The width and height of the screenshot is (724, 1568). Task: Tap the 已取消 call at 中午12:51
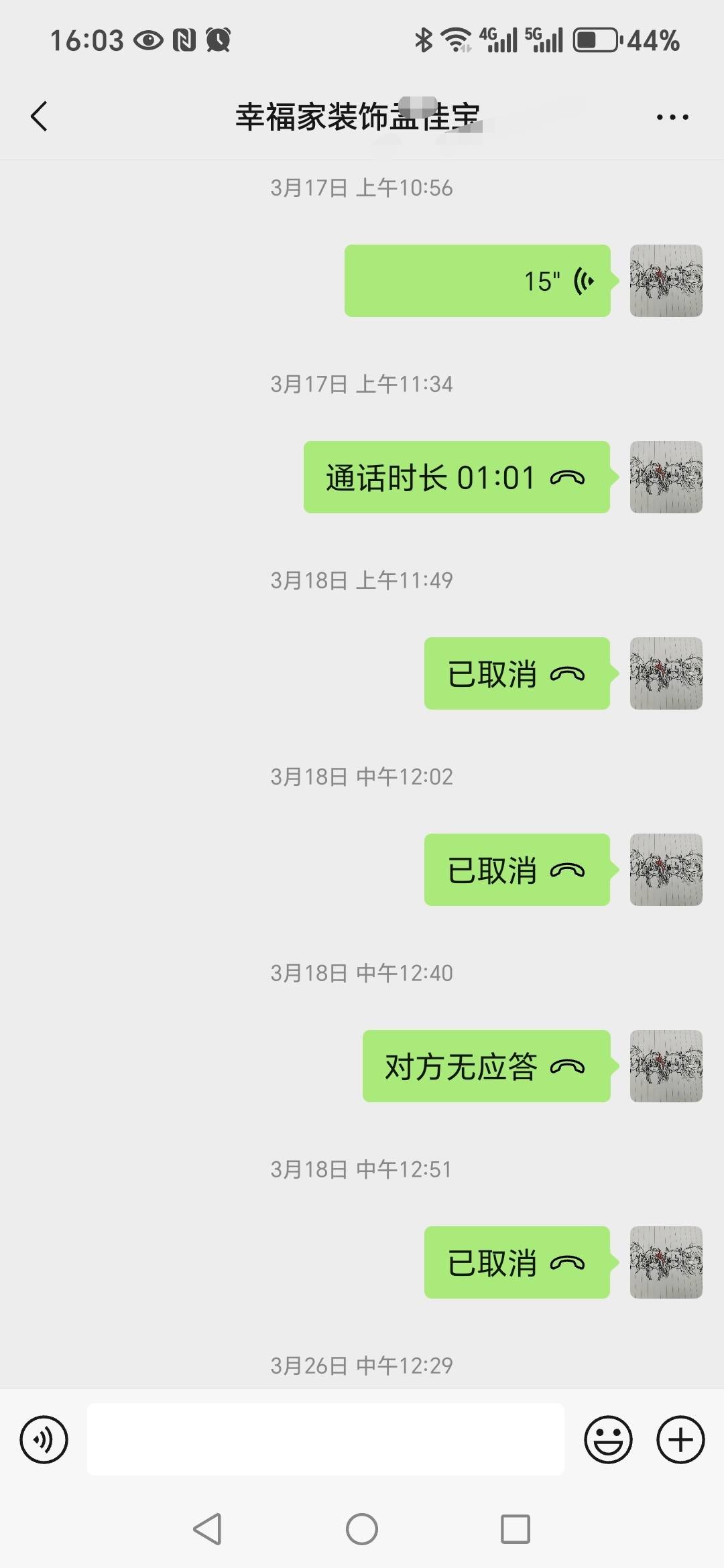517,1262
